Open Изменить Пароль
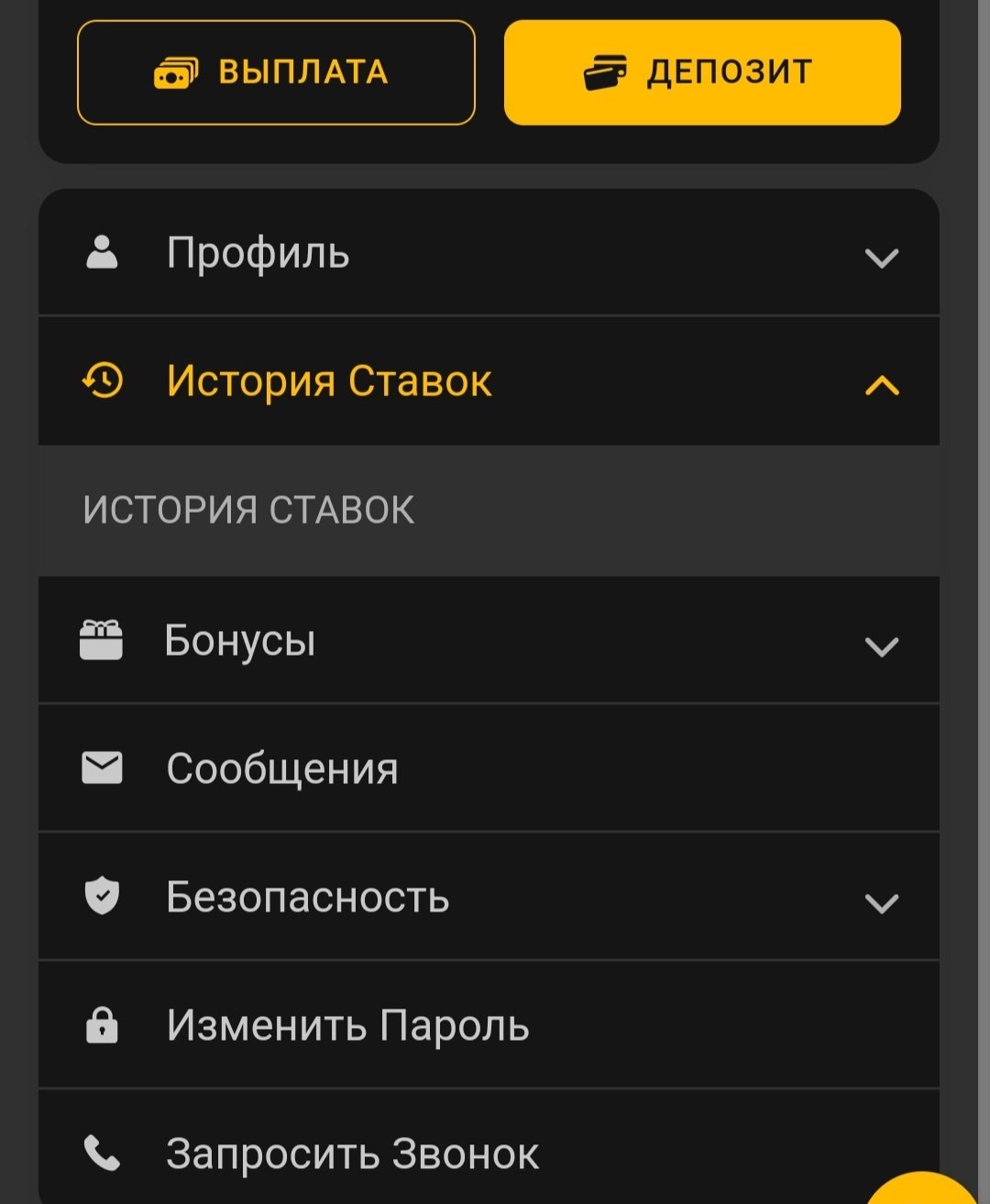Image resolution: width=990 pixels, height=1204 pixels. click(489, 1025)
